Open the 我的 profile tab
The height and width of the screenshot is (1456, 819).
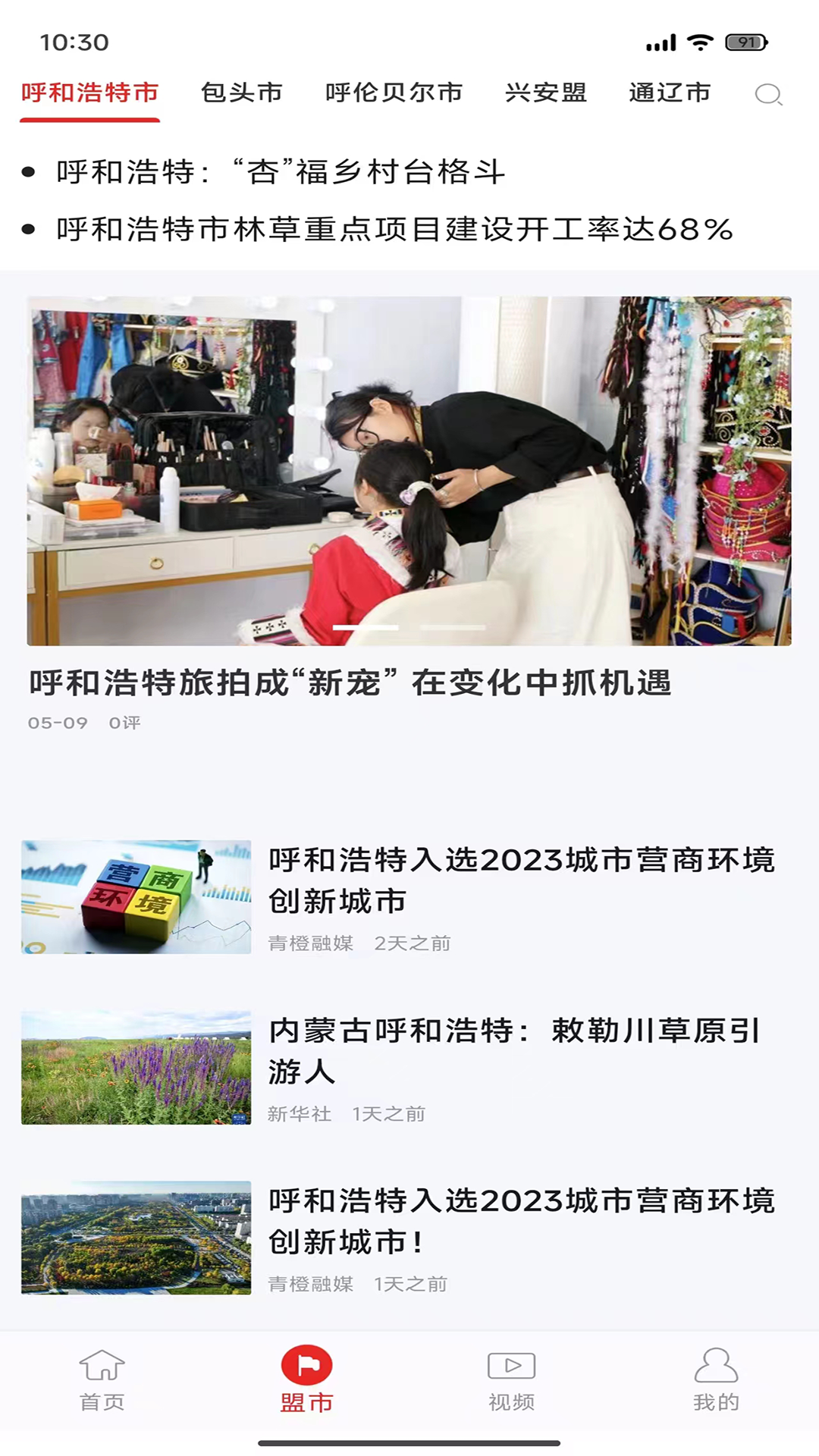(x=716, y=1380)
